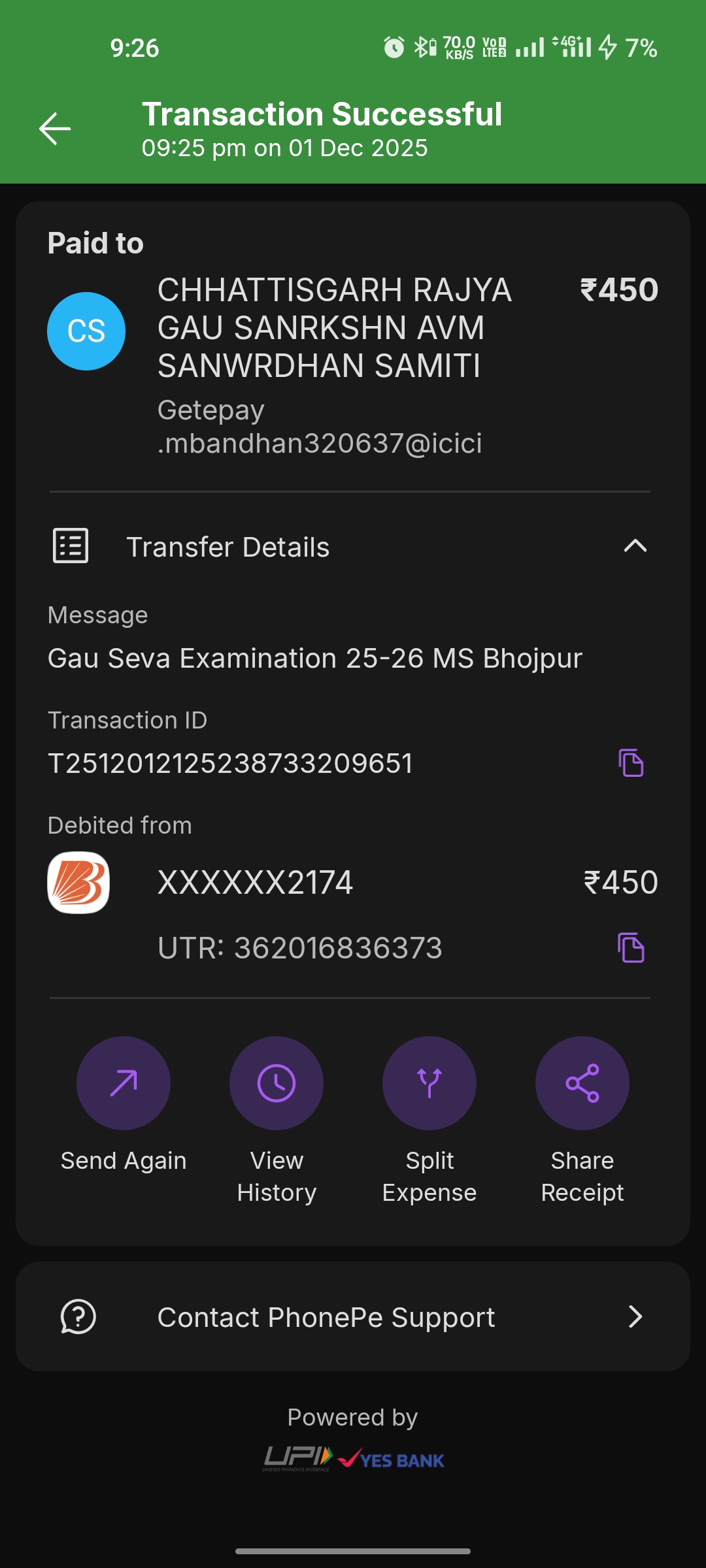This screenshot has height=1568, width=706.
Task: Copy the Transaction ID
Action: pyautogui.click(x=631, y=763)
